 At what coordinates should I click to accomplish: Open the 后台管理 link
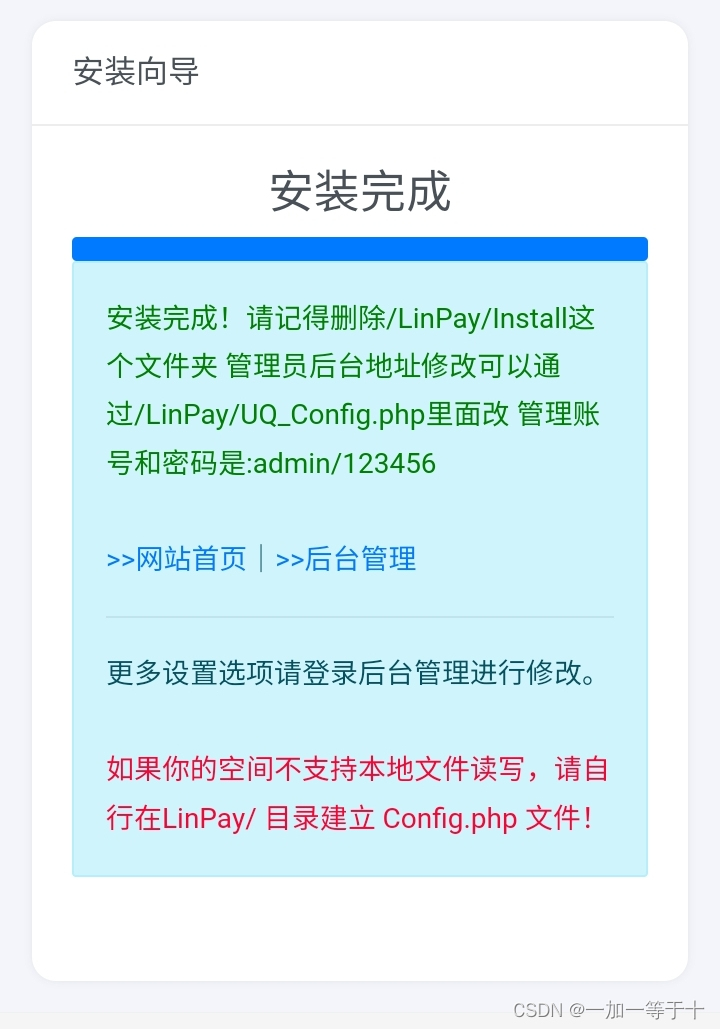[x=347, y=559]
